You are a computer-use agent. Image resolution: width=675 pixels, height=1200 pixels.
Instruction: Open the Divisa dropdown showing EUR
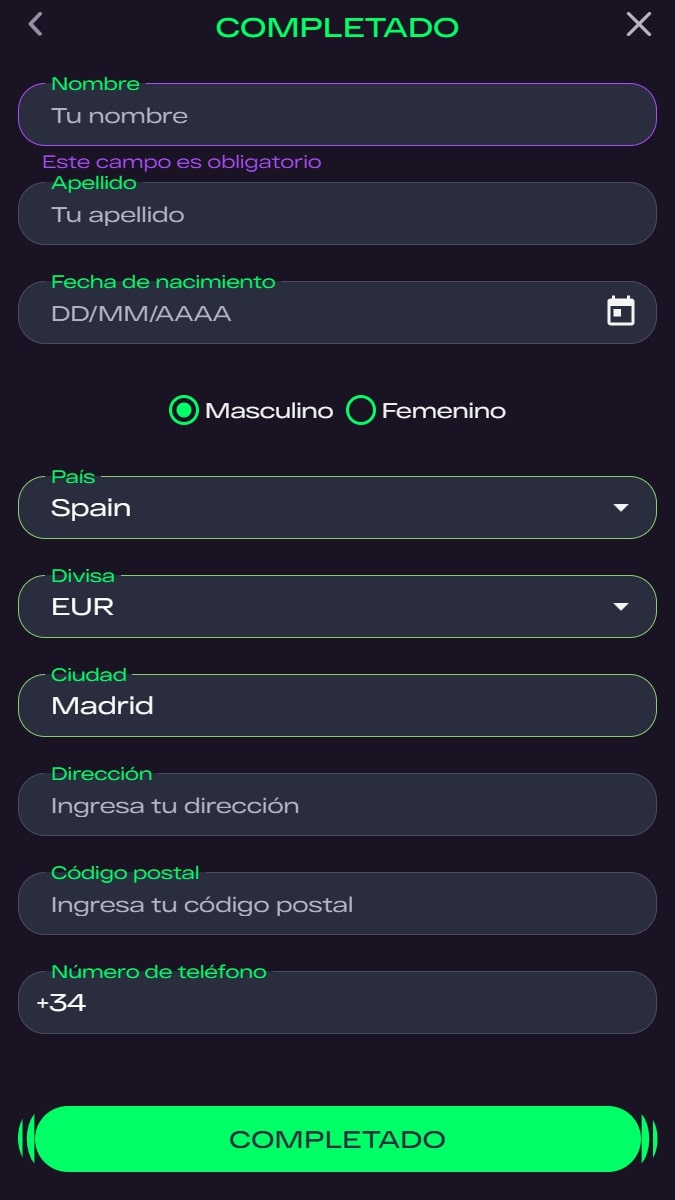pos(337,607)
